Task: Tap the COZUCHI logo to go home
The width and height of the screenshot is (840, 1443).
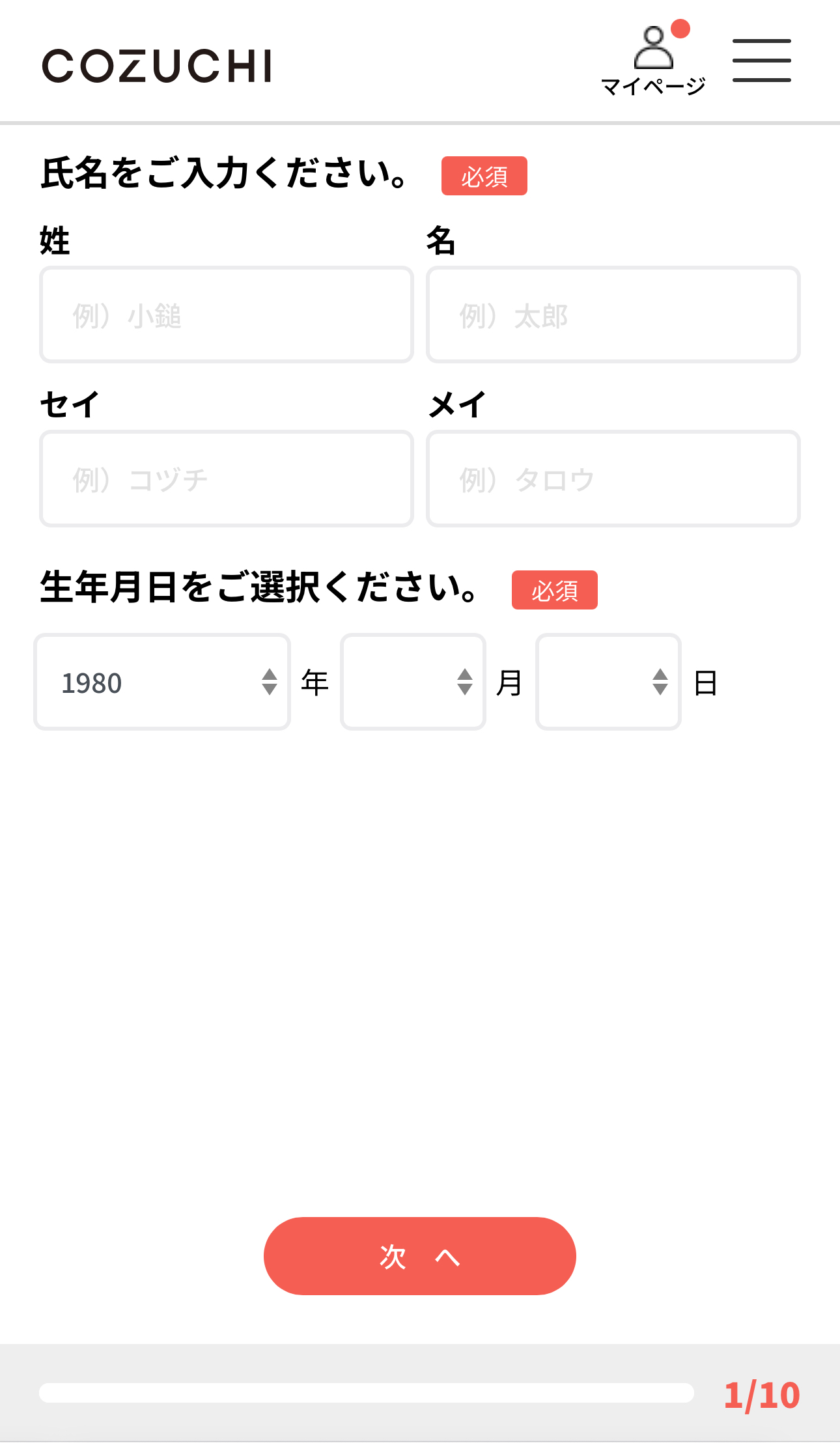Action: coord(157,66)
